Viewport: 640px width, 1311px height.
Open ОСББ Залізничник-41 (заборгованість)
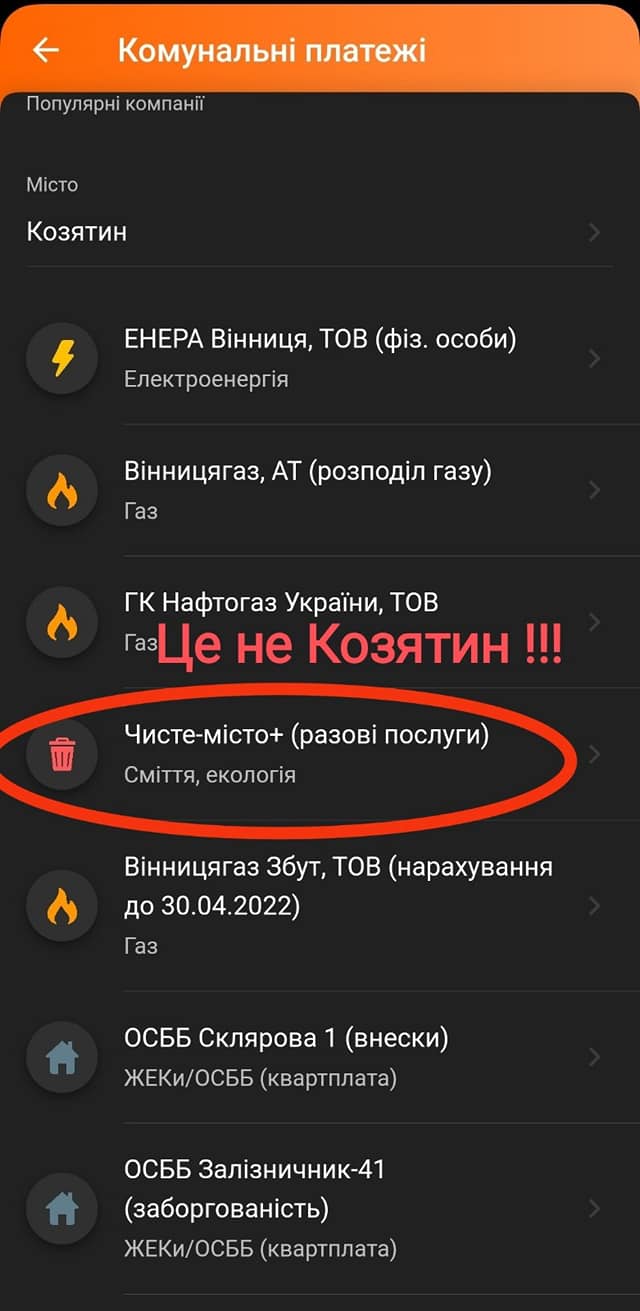coord(318,1208)
